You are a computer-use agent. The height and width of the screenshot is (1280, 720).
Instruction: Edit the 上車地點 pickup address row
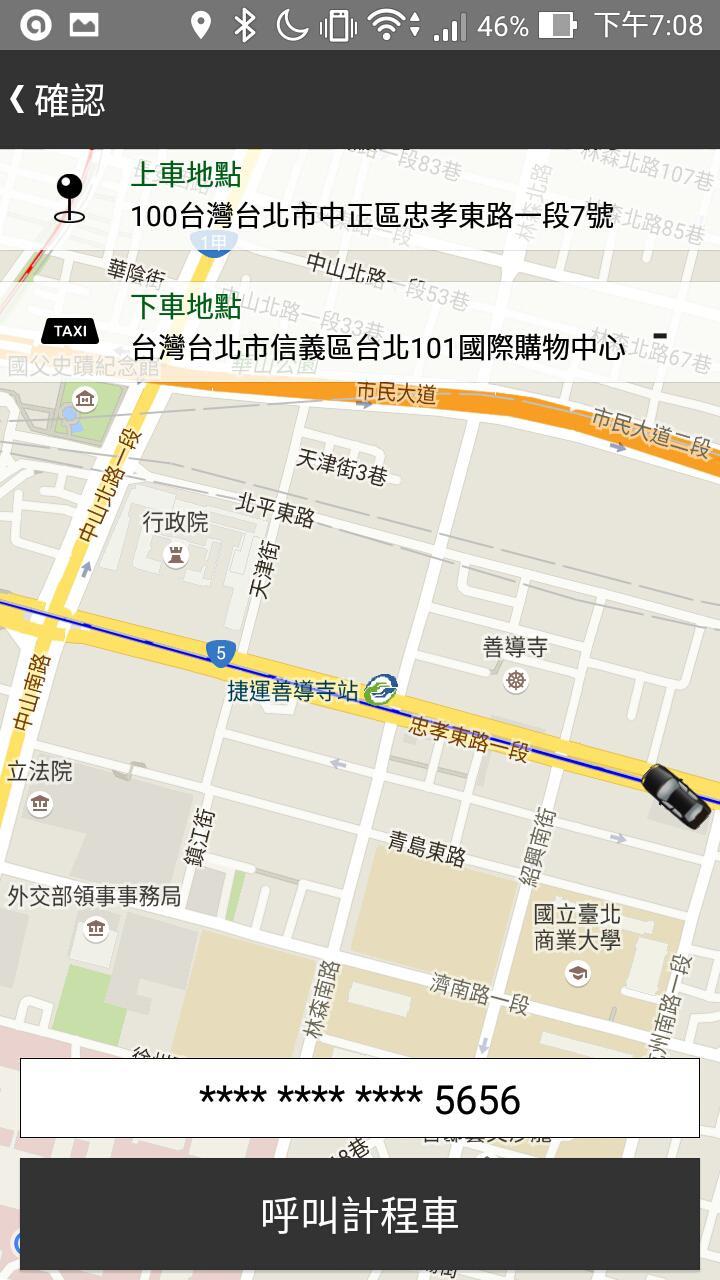pos(370,200)
